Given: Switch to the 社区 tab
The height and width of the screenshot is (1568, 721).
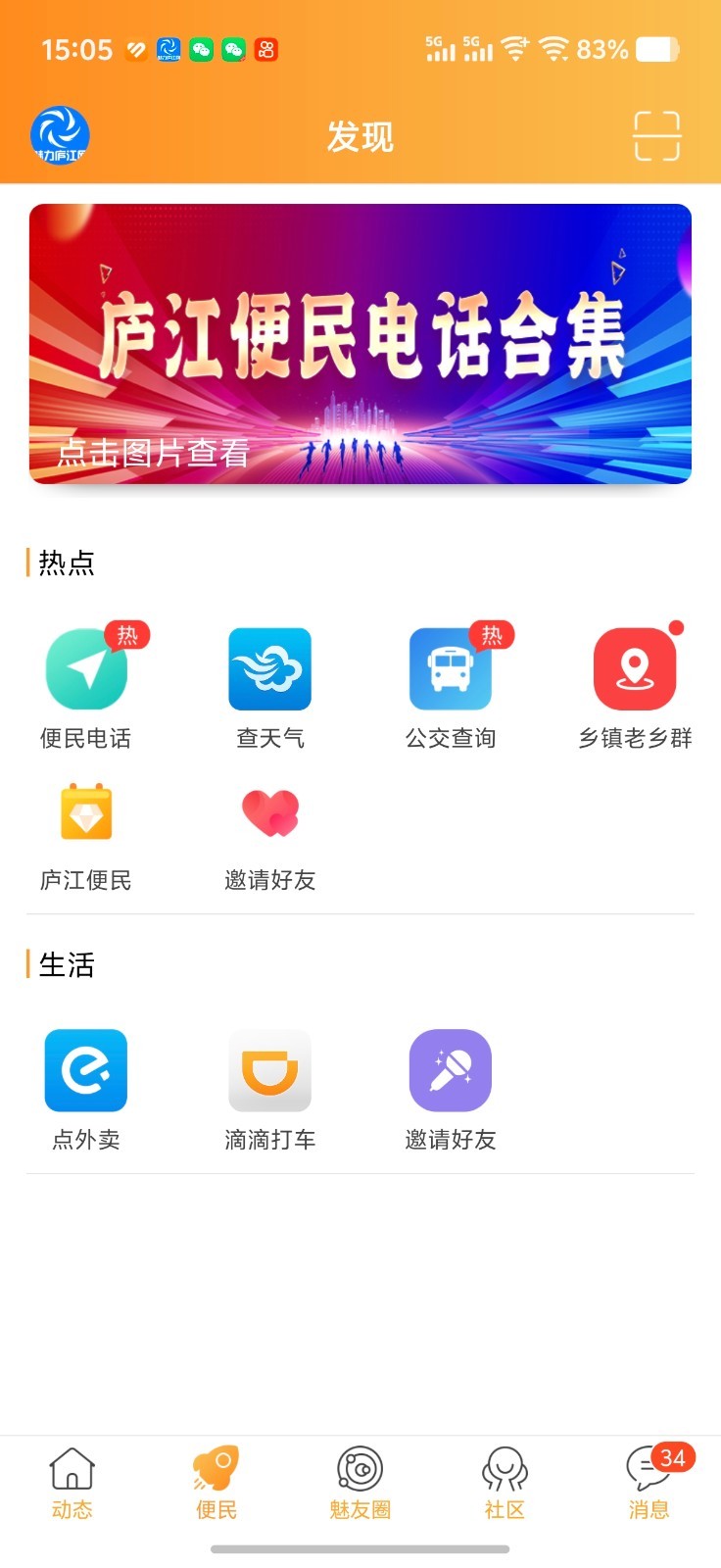Looking at the screenshot, I should pos(505,1482).
